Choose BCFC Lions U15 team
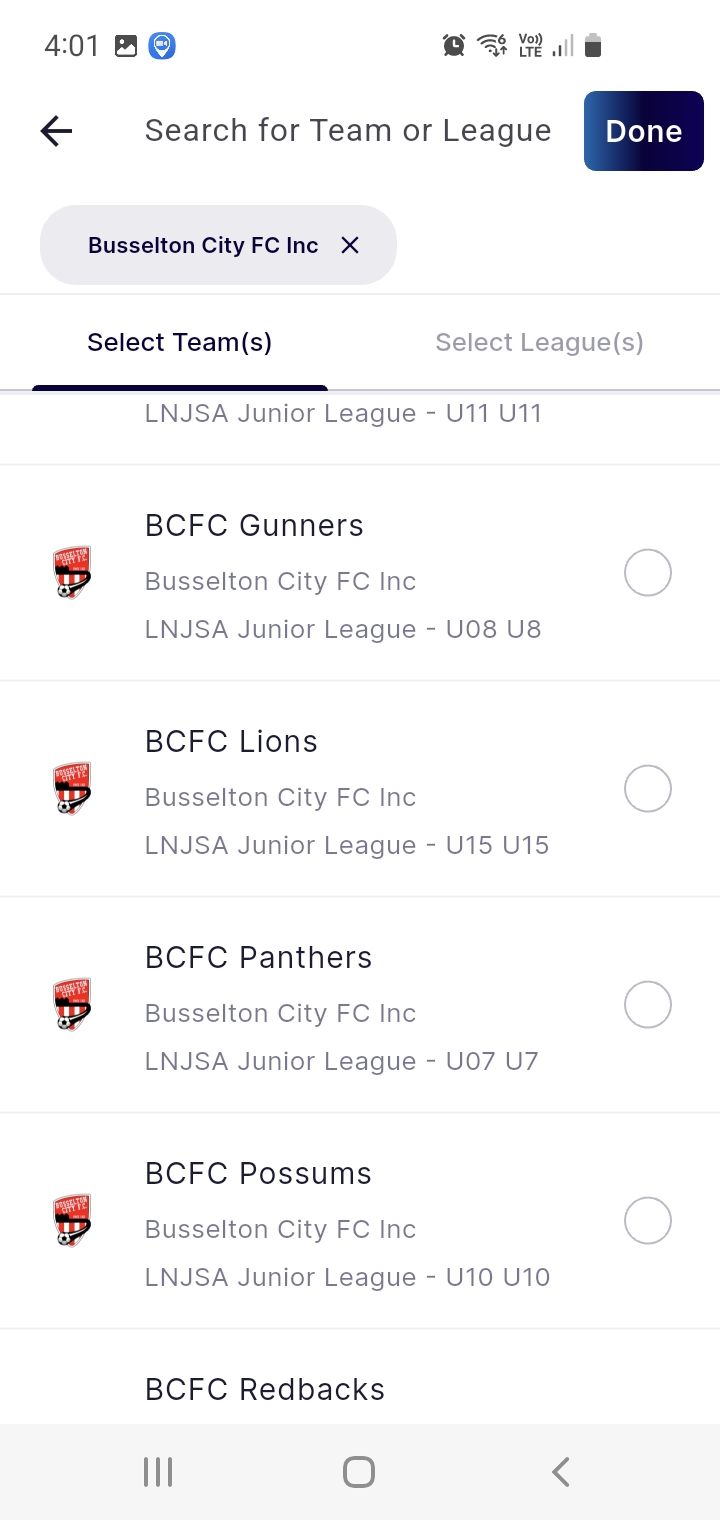The height and width of the screenshot is (1520, 720). (x=647, y=789)
